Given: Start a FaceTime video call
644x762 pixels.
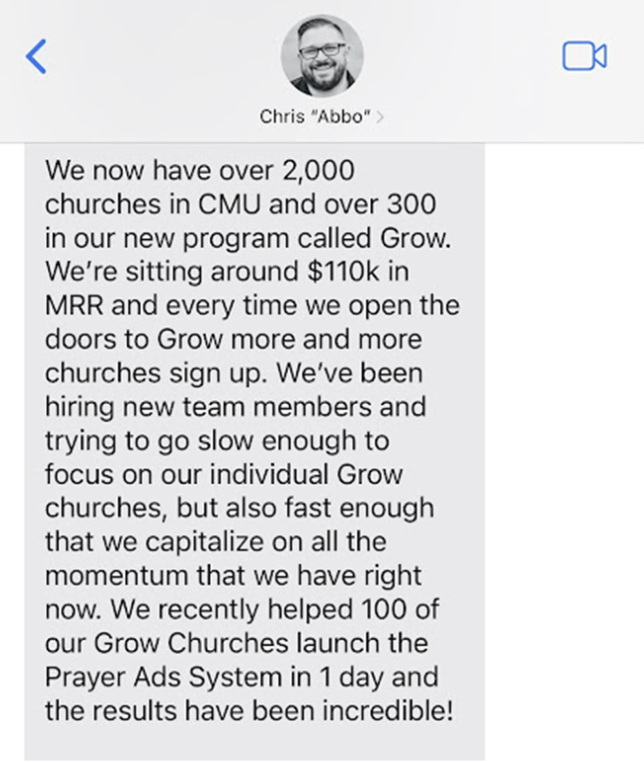Looking at the screenshot, I should (584, 57).
